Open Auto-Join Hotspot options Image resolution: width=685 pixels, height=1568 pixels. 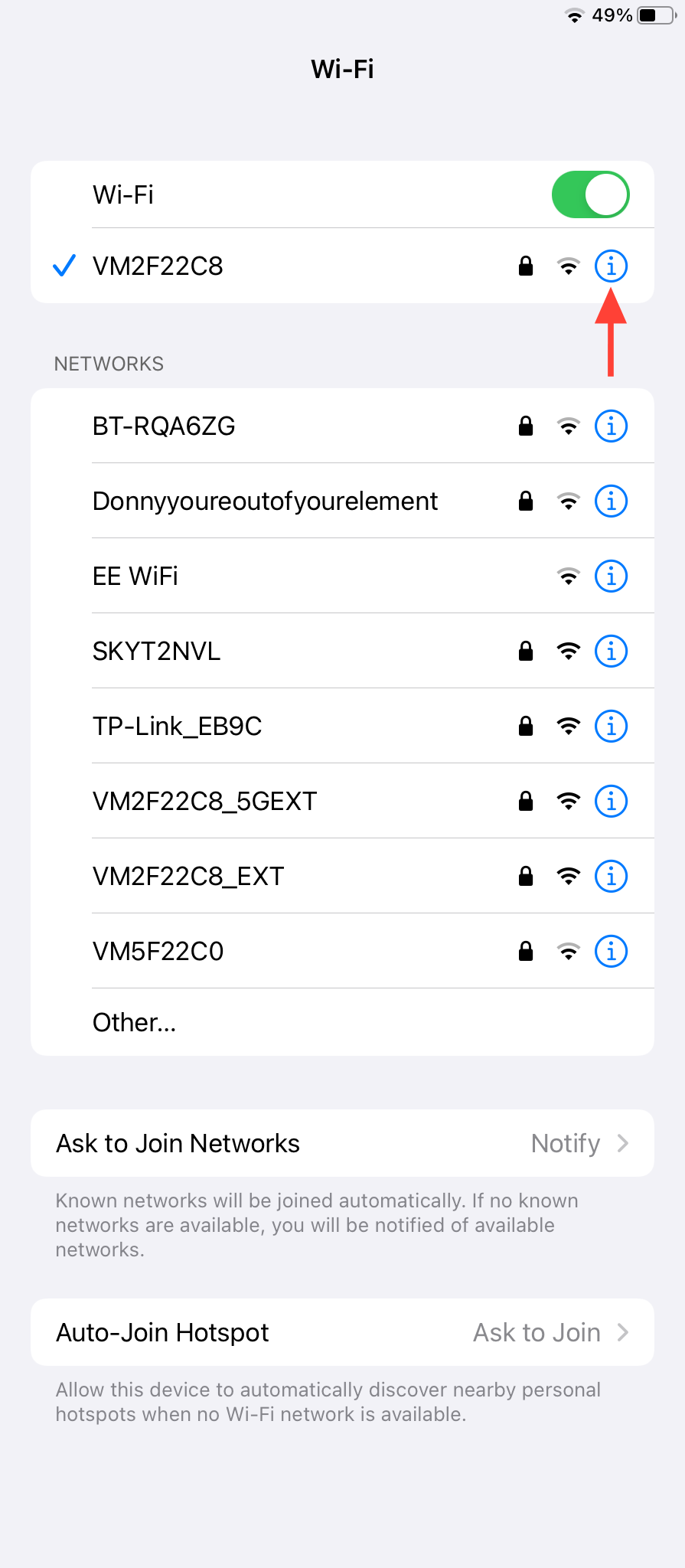pyautogui.click(x=342, y=1332)
